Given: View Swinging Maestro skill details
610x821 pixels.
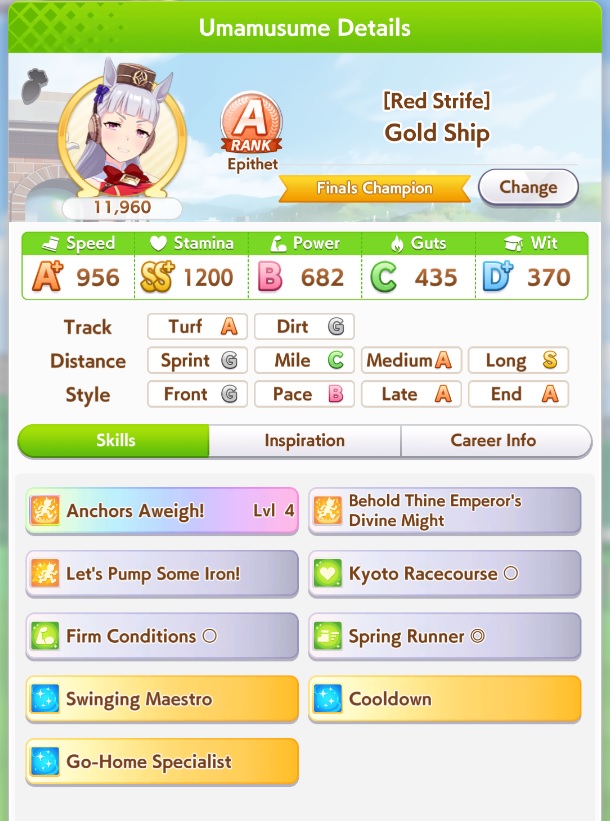Looking at the screenshot, I should pyautogui.click(x=162, y=699).
